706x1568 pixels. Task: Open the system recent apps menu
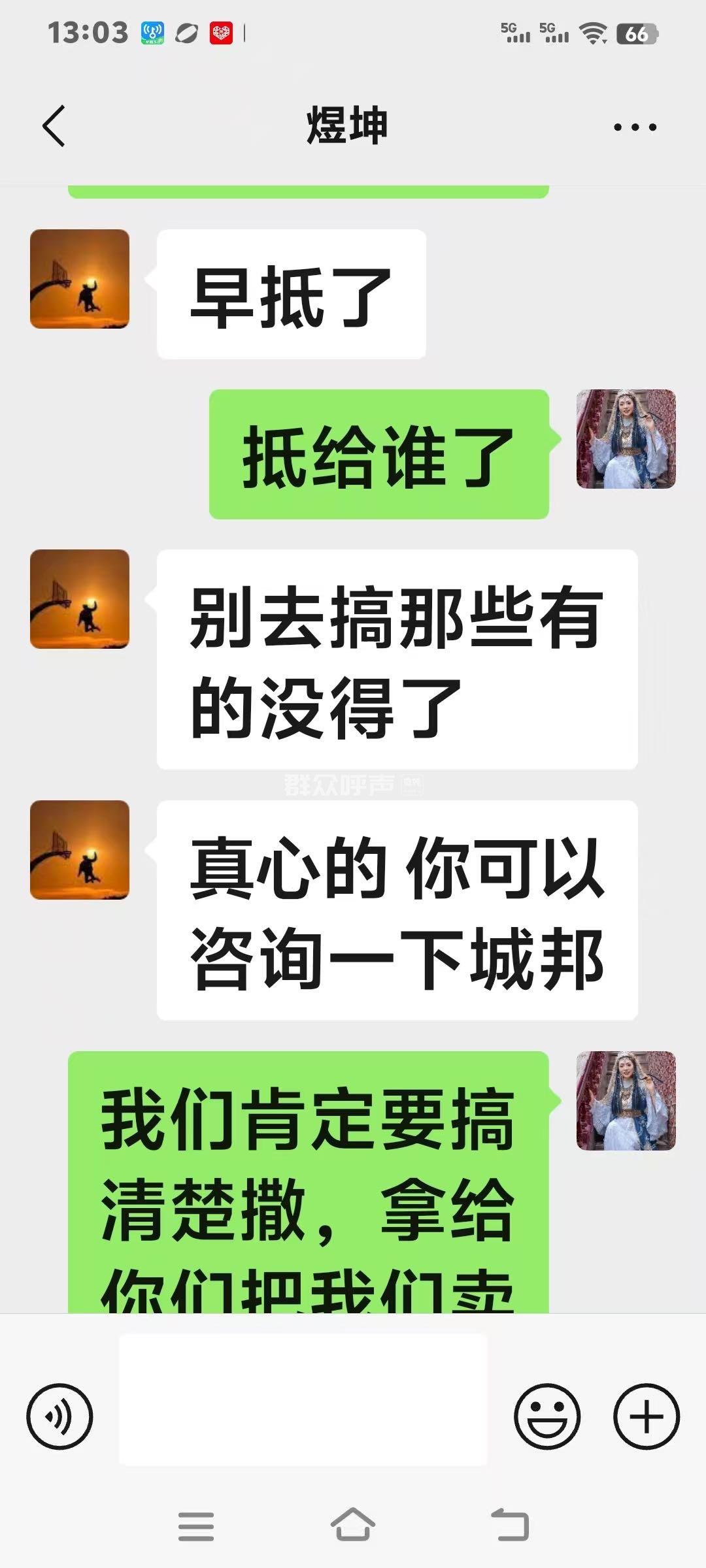click(195, 1526)
